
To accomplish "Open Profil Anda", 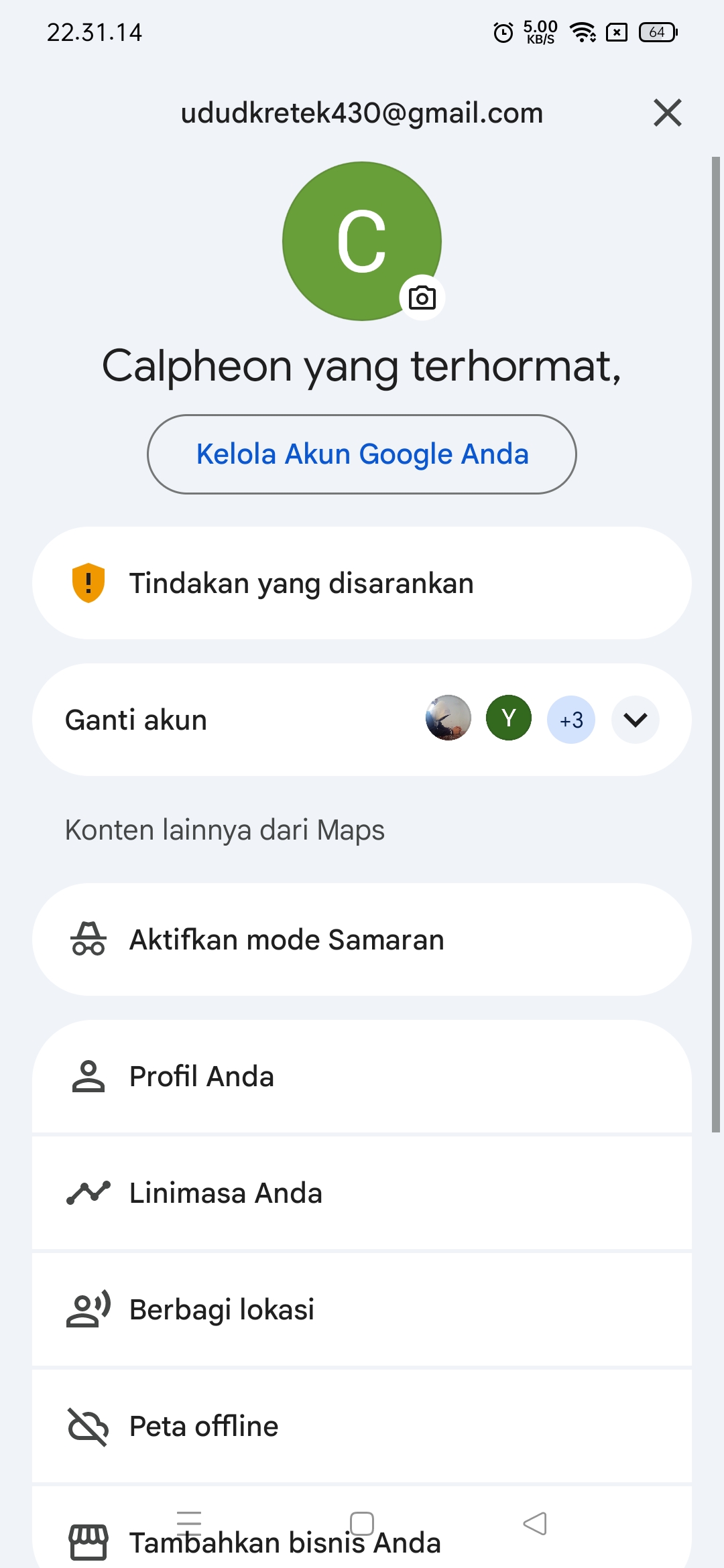I will [362, 1076].
